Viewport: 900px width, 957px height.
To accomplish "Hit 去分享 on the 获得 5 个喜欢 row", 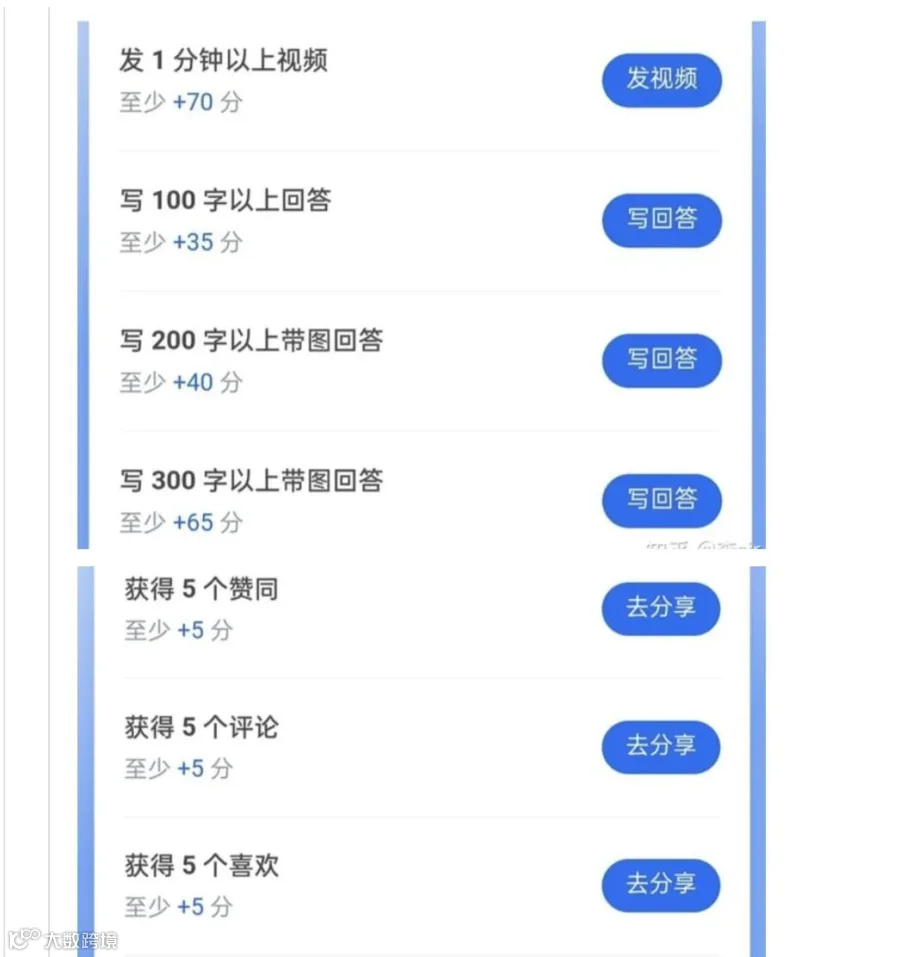I will (661, 886).
